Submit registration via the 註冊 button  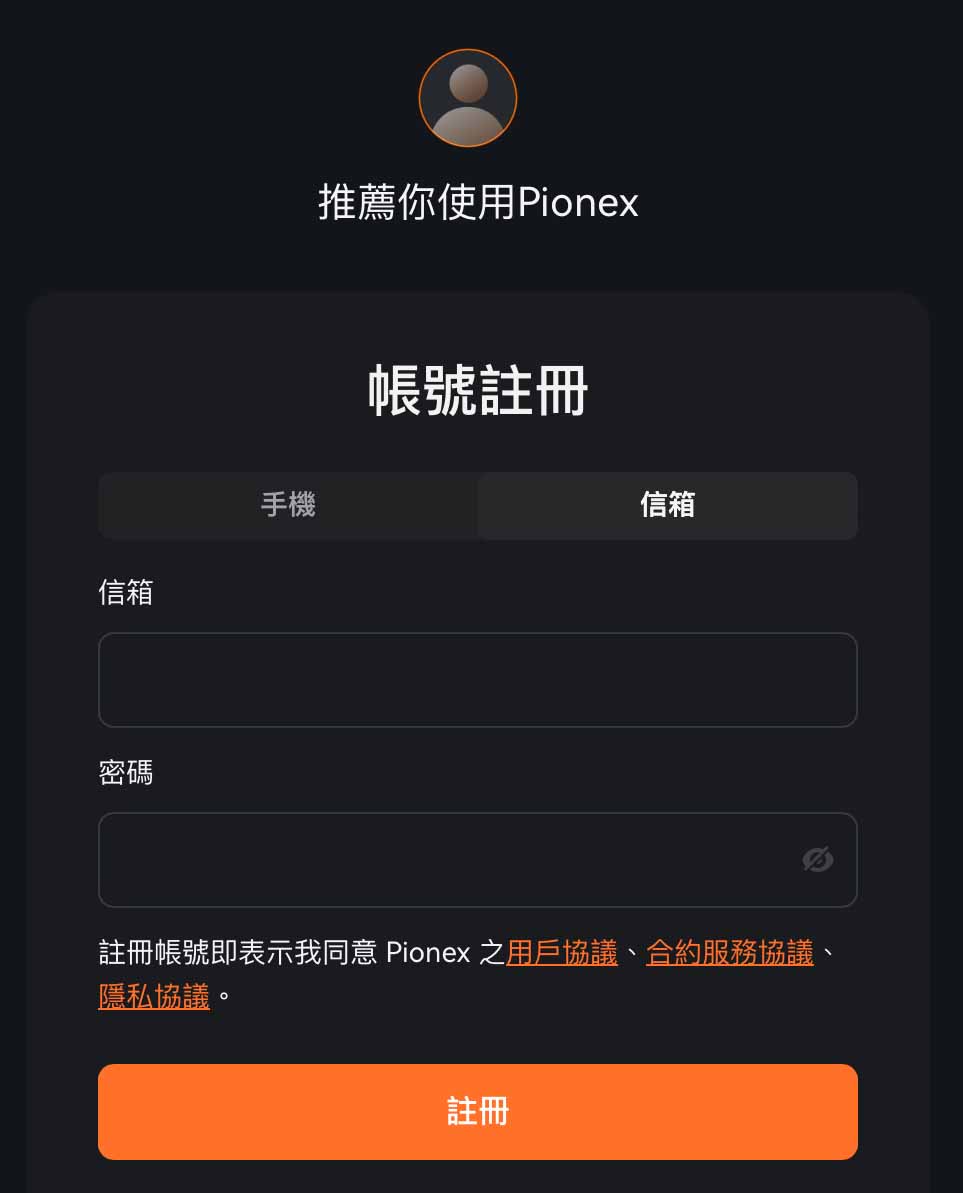[x=477, y=1111]
